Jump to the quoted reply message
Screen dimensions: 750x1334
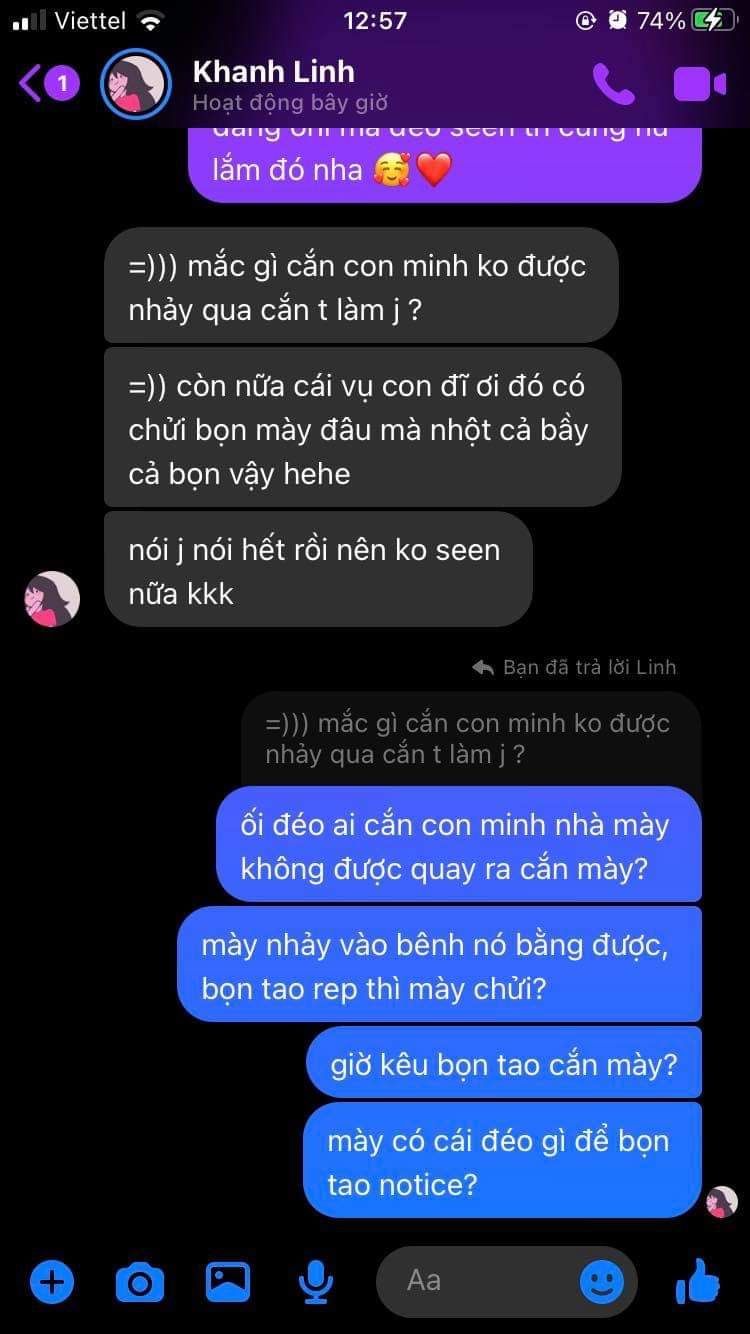click(x=467, y=738)
